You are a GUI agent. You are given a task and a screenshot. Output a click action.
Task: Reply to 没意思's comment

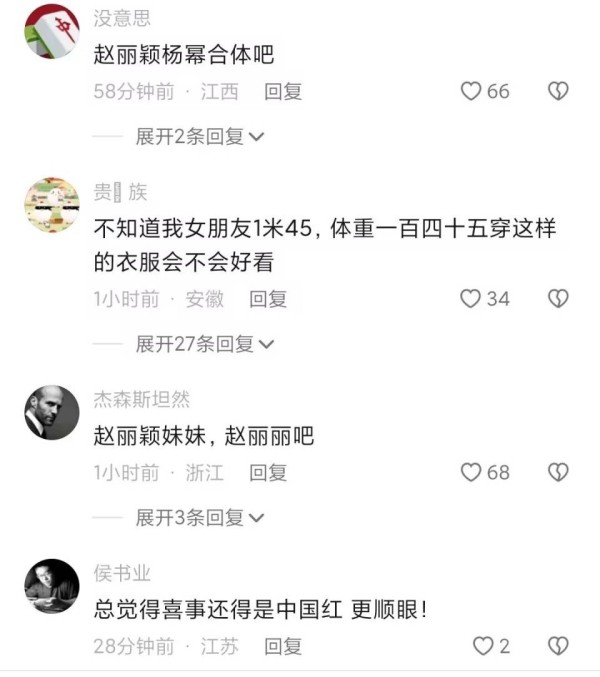coord(283,92)
